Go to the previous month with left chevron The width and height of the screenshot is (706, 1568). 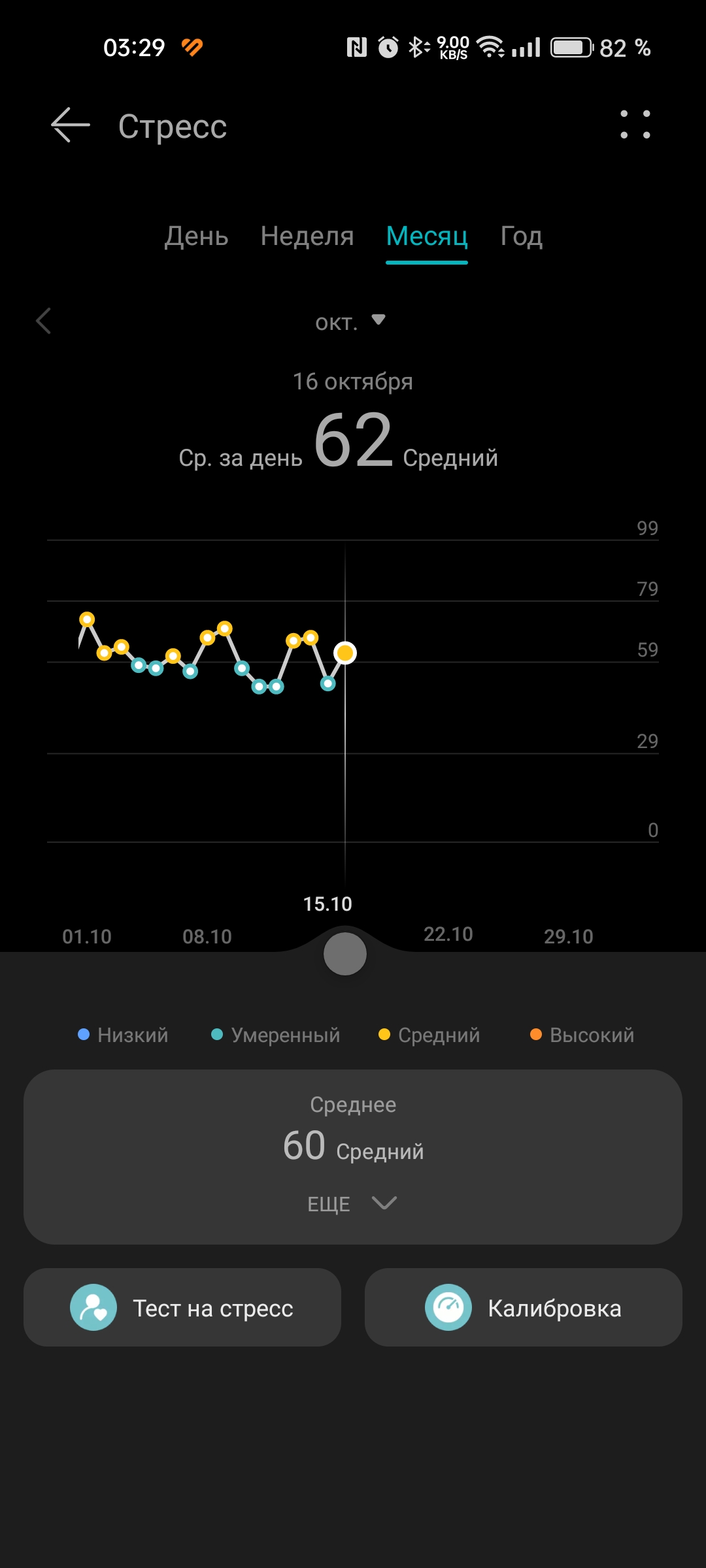coord(43,321)
